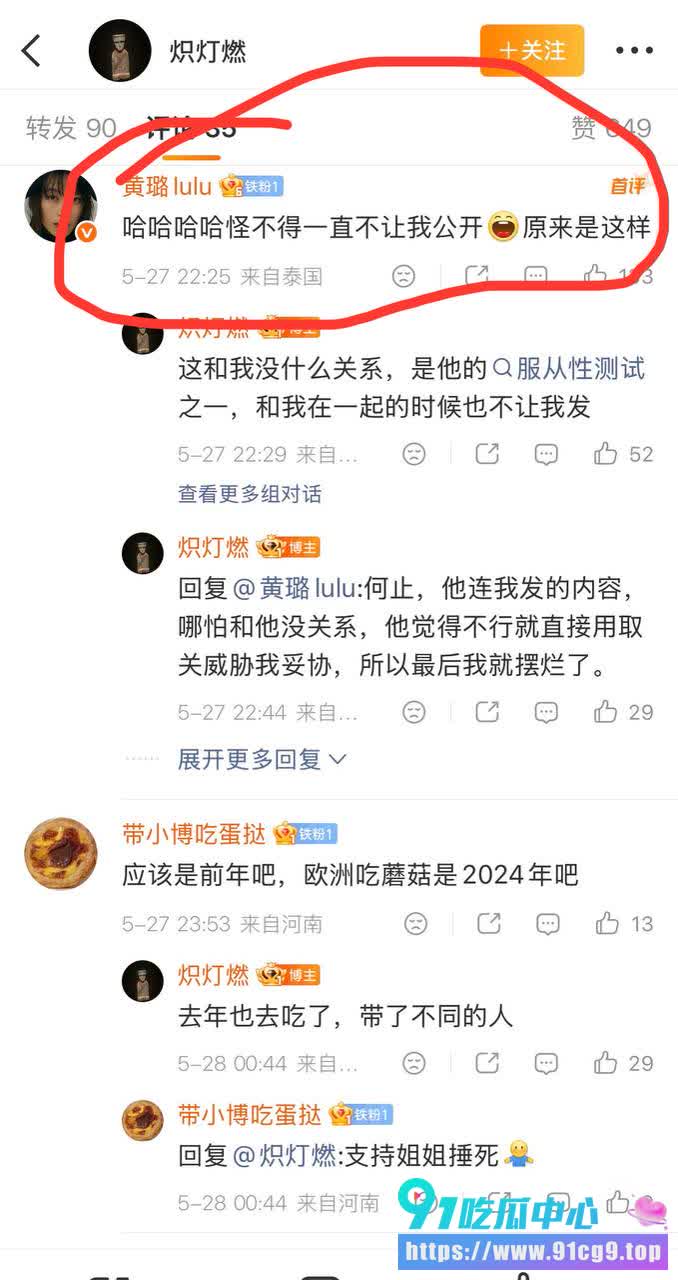Open 黄璐lulu's profile avatar
Image resolution: width=678 pixels, height=1280 pixels.
[60, 206]
